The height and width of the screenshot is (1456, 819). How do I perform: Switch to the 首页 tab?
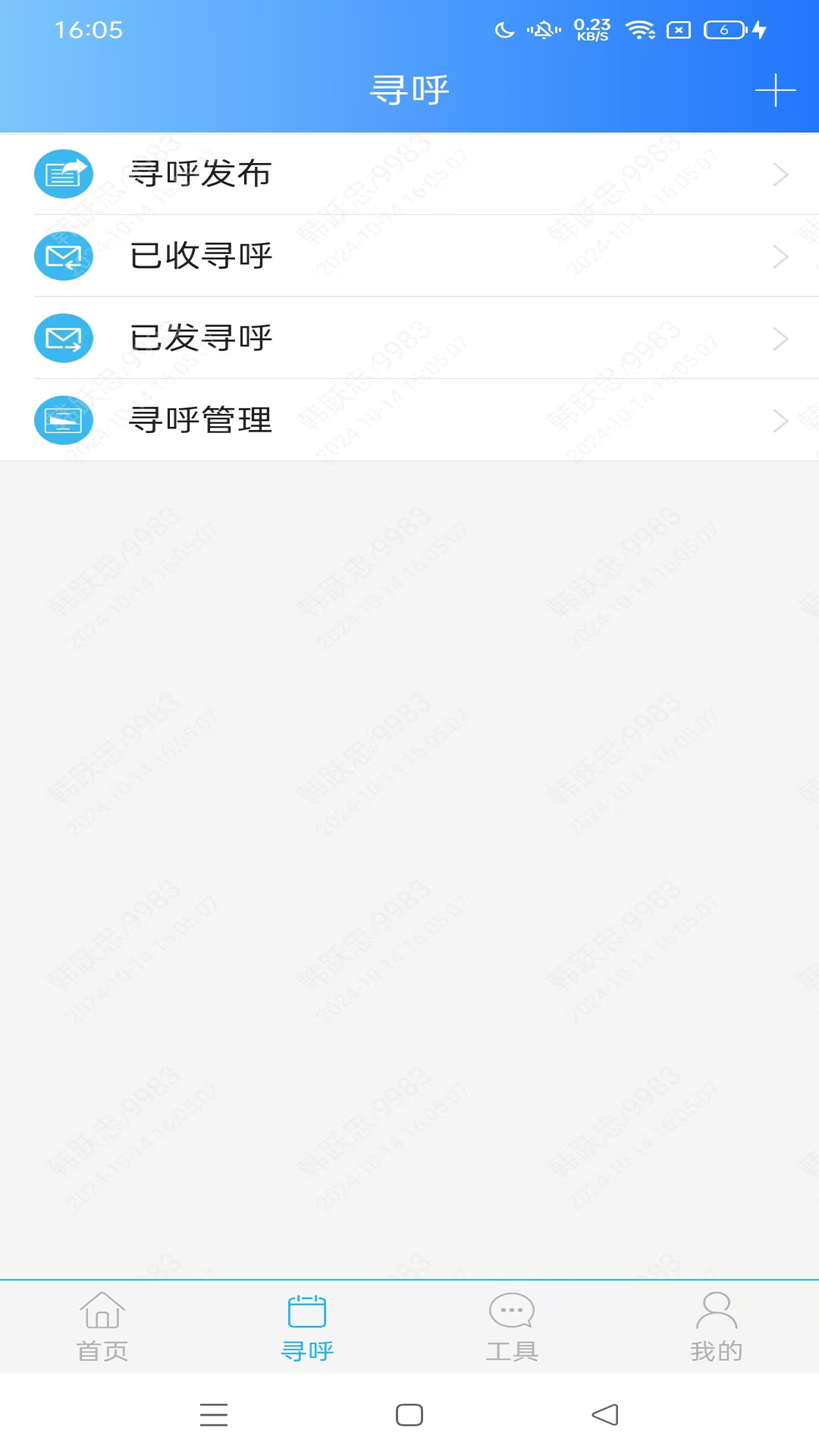coord(102,1327)
